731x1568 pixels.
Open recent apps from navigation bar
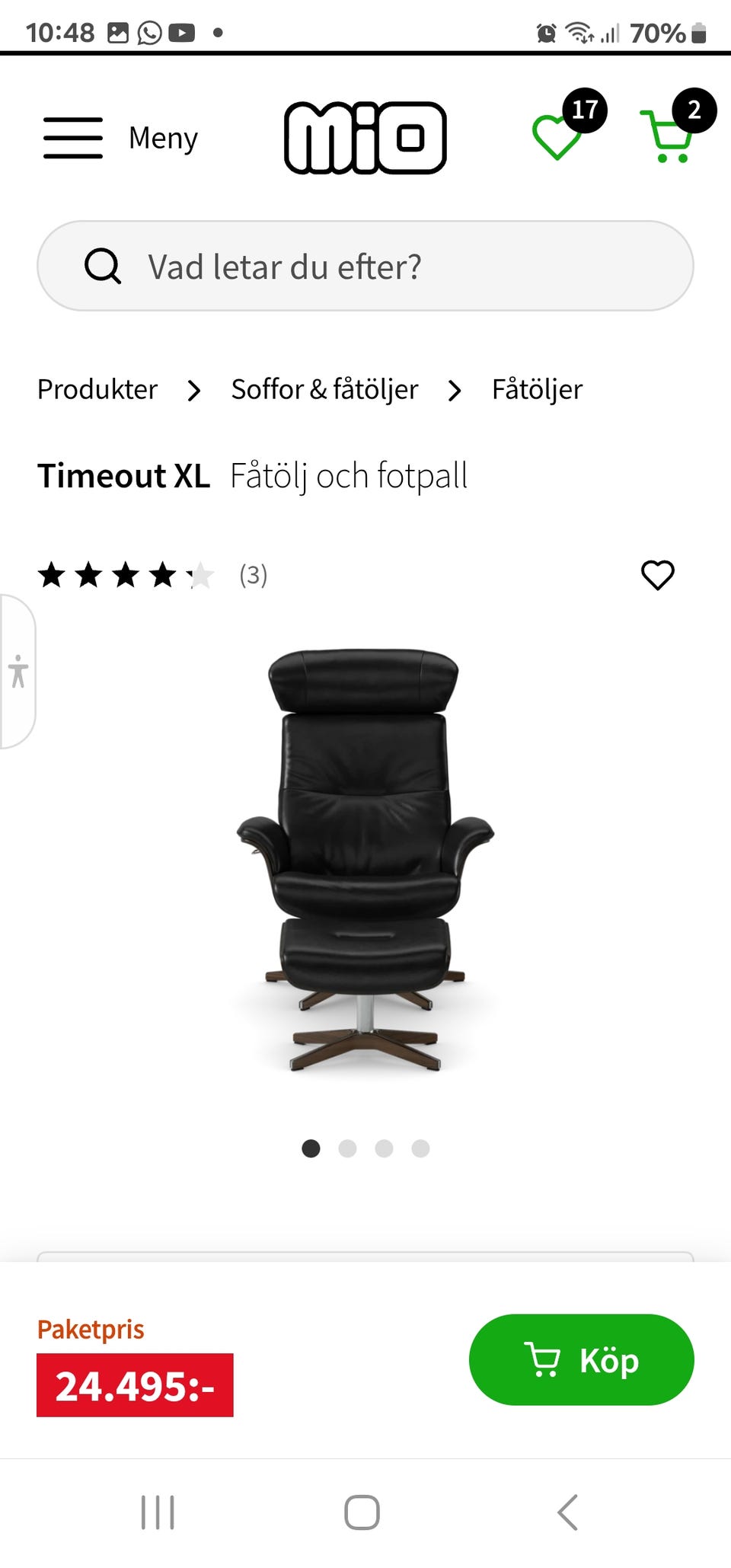coord(158,1512)
